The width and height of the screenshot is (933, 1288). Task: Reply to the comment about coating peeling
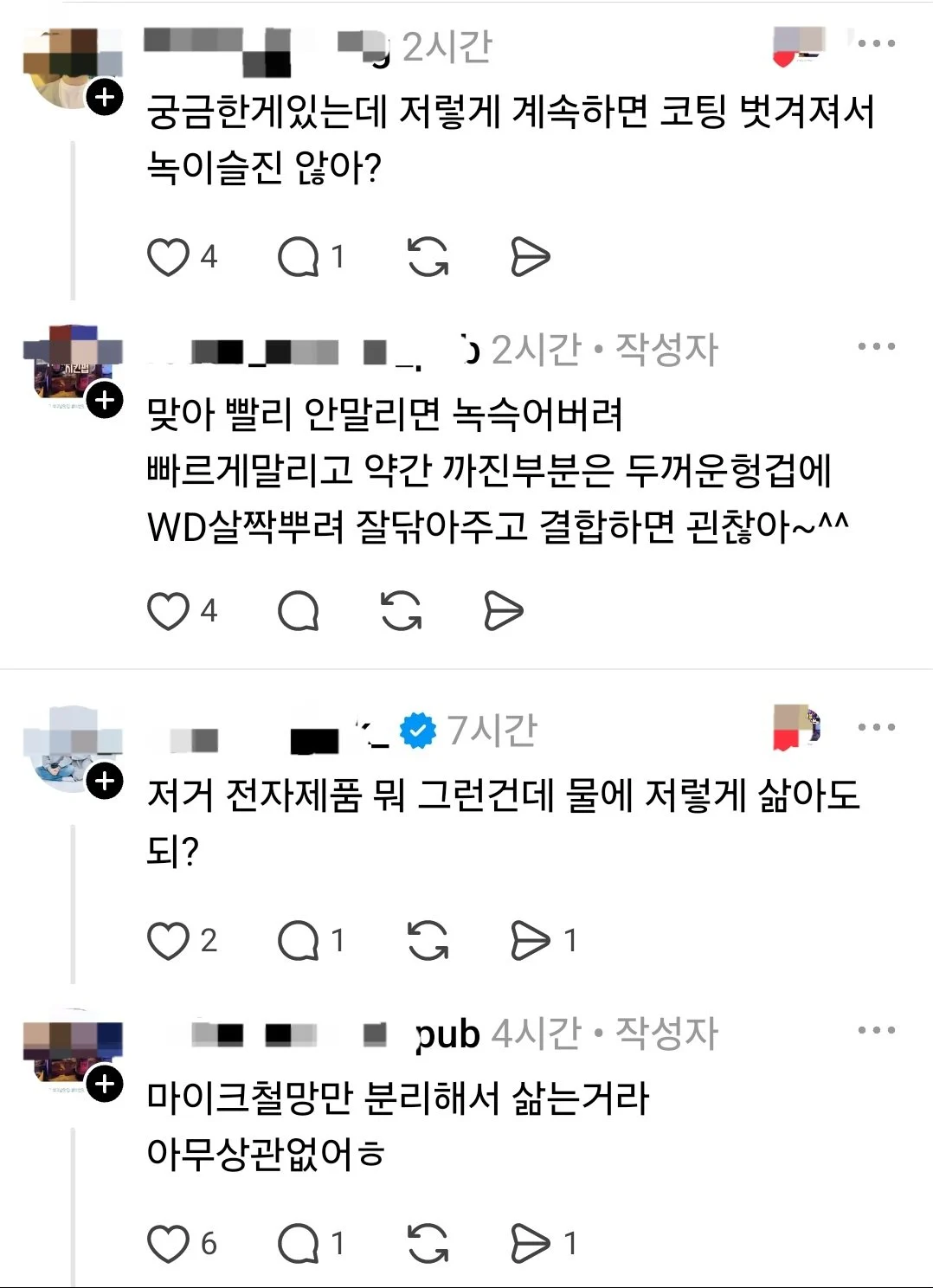tap(299, 257)
